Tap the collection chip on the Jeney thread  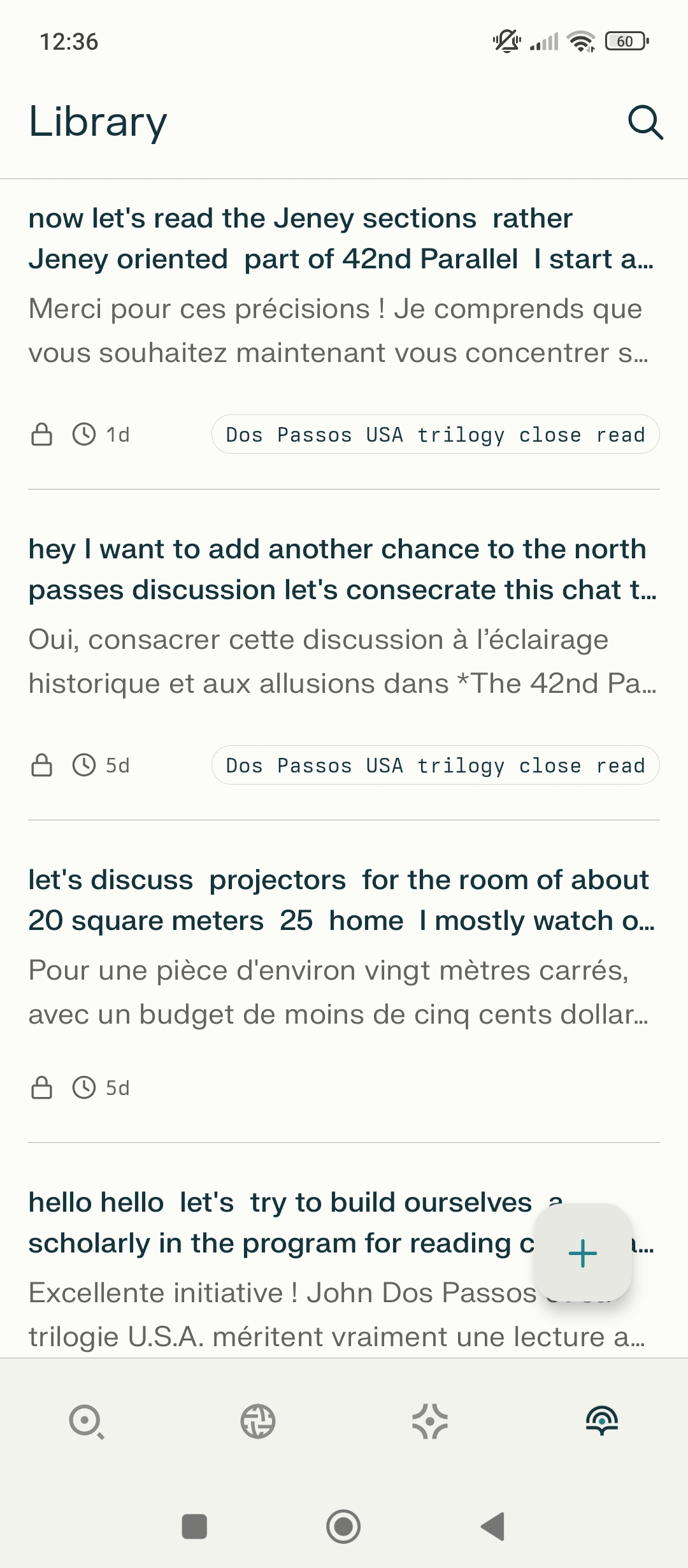coord(435,435)
